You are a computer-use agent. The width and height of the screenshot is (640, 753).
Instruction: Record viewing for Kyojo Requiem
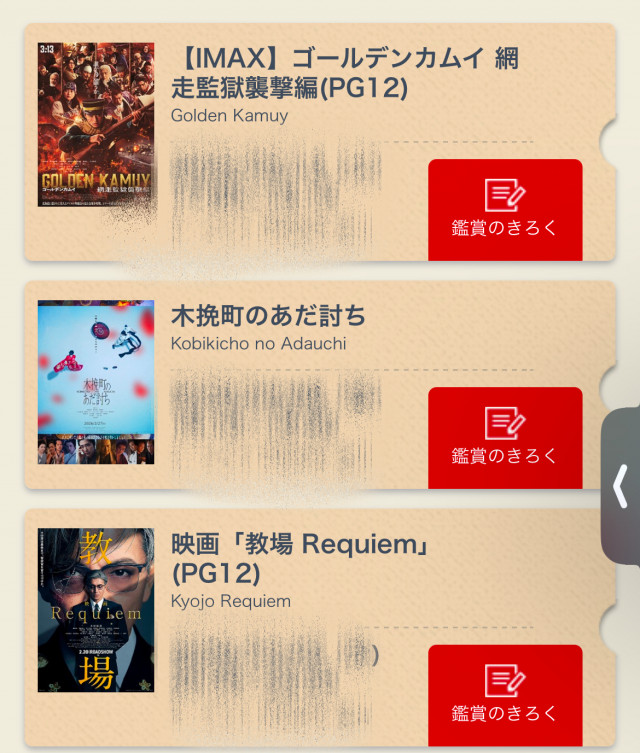[505, 695]
